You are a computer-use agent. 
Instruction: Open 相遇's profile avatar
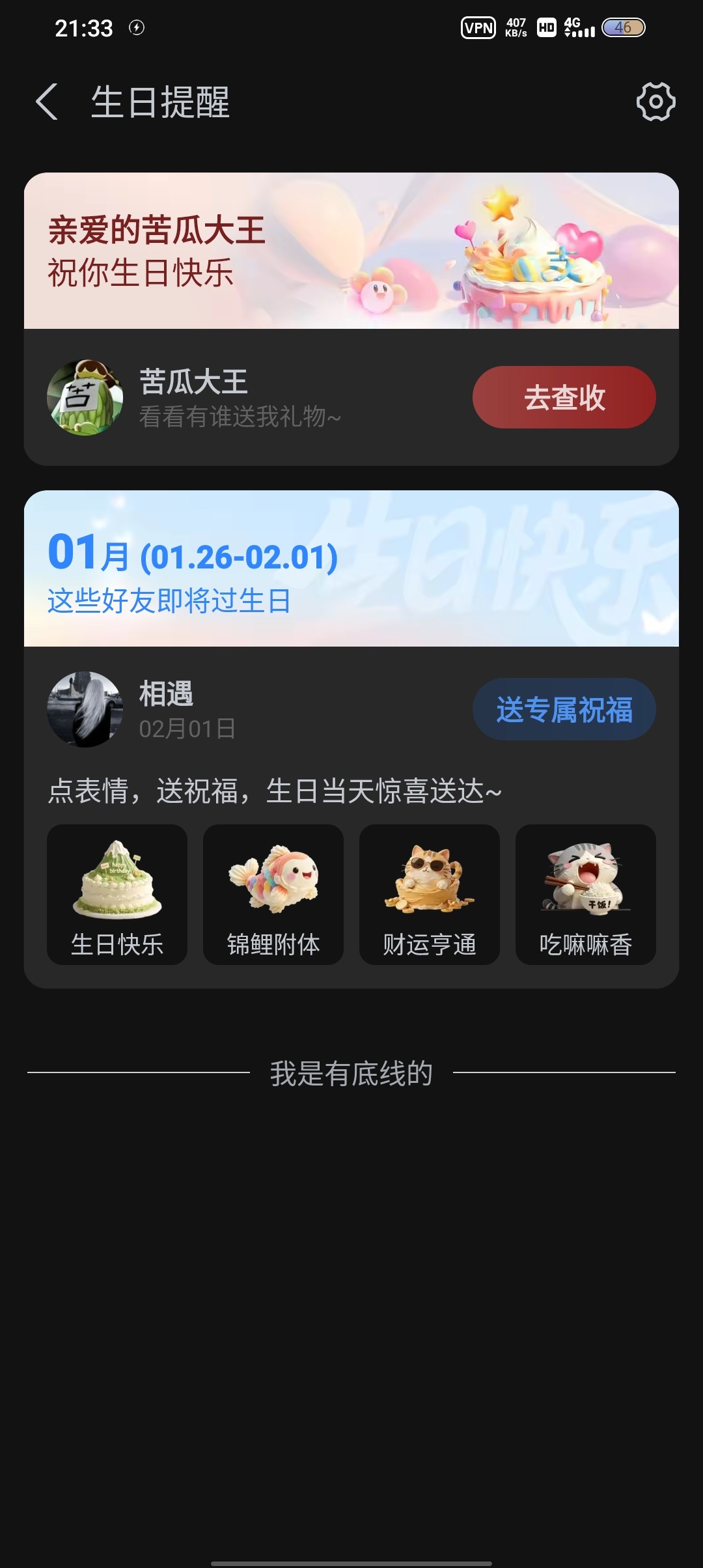tap(85, 709)
